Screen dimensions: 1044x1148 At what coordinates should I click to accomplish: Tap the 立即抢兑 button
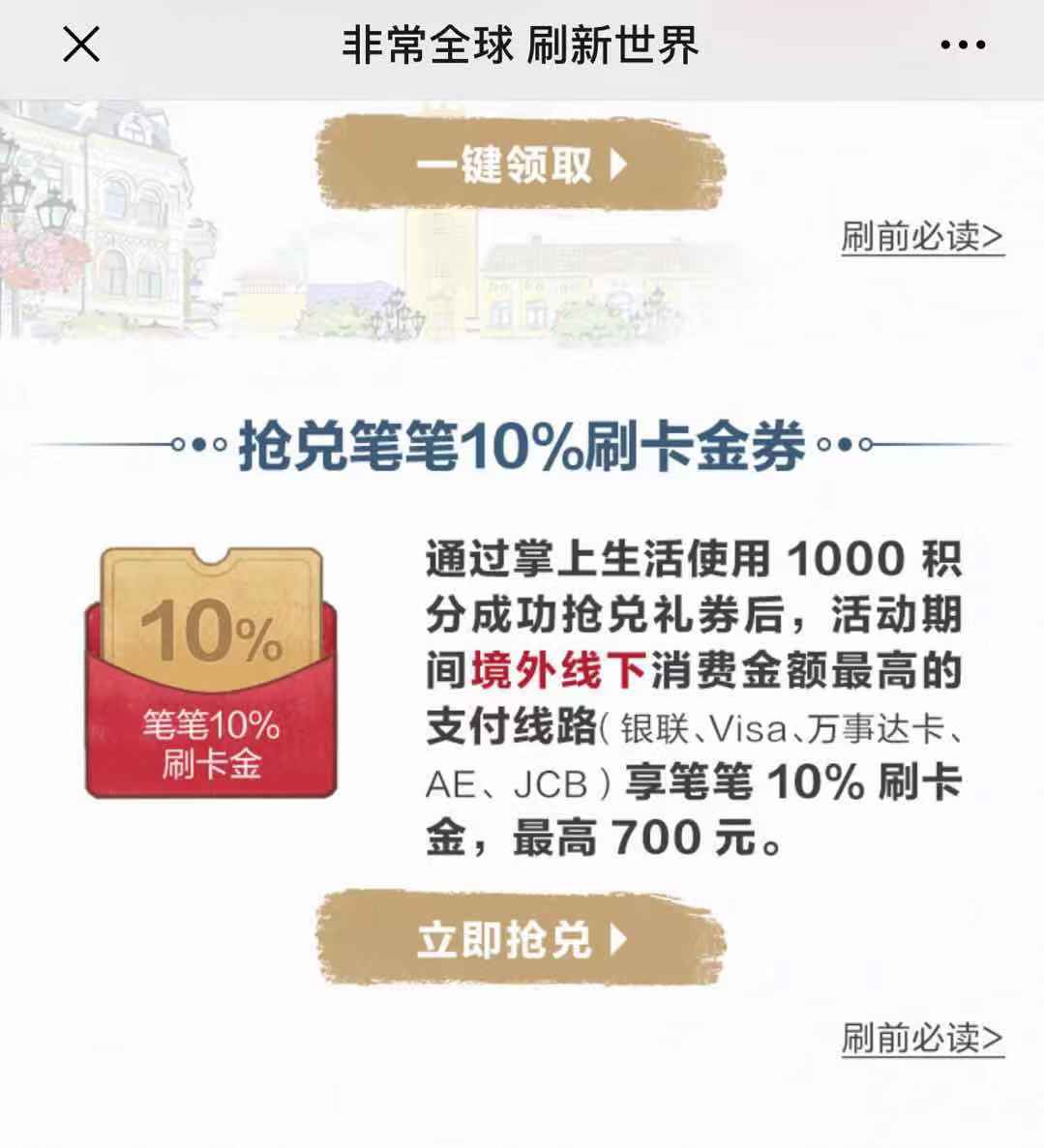point(522,938)
